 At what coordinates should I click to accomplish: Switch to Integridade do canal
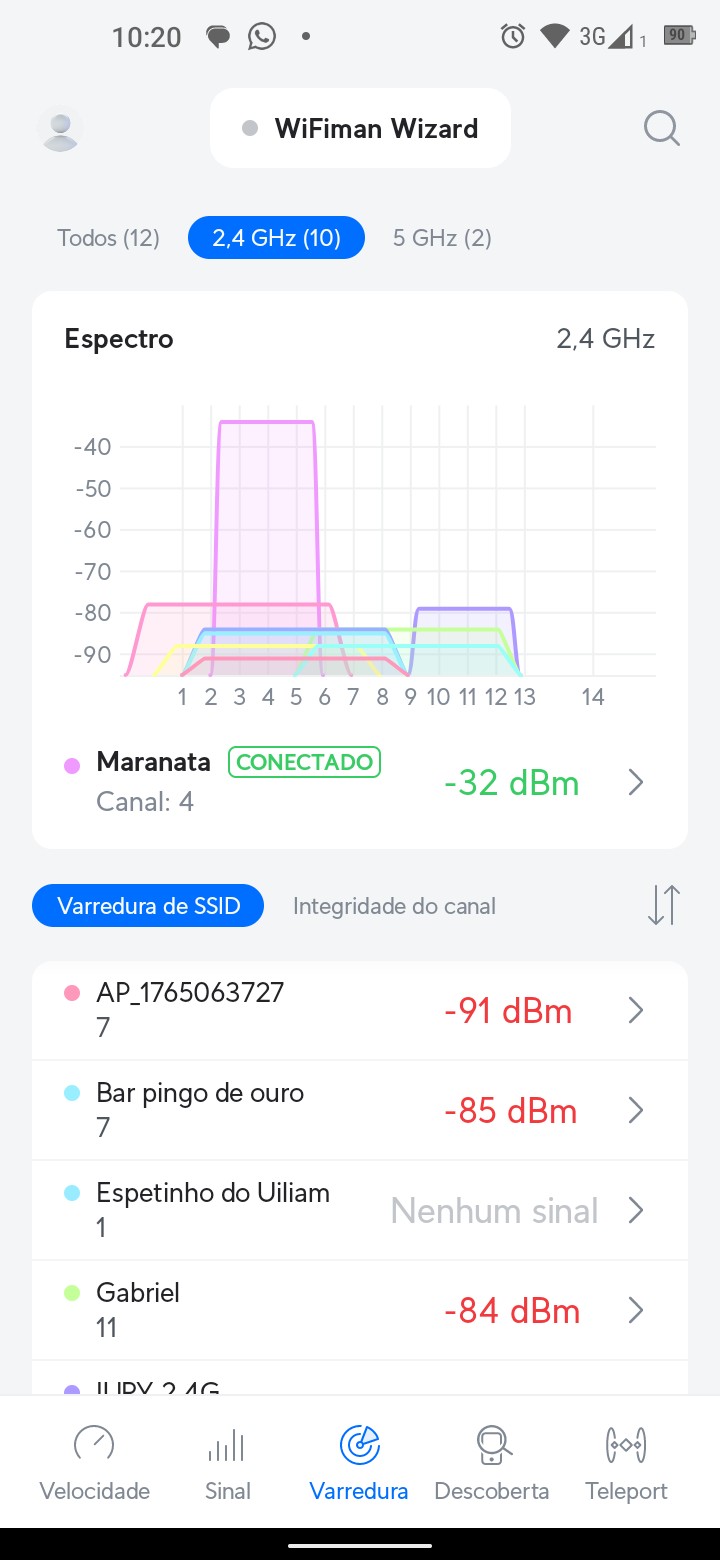click(394, 906)
